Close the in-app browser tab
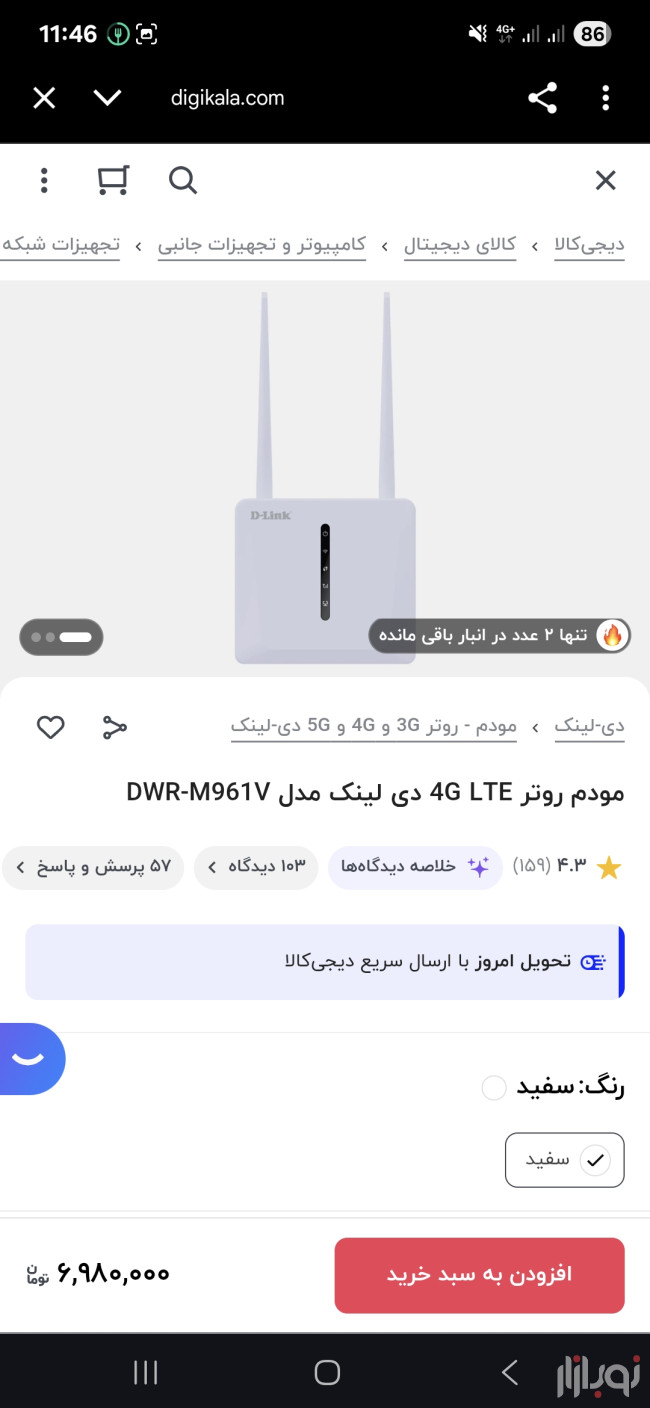 coord(44,98)
